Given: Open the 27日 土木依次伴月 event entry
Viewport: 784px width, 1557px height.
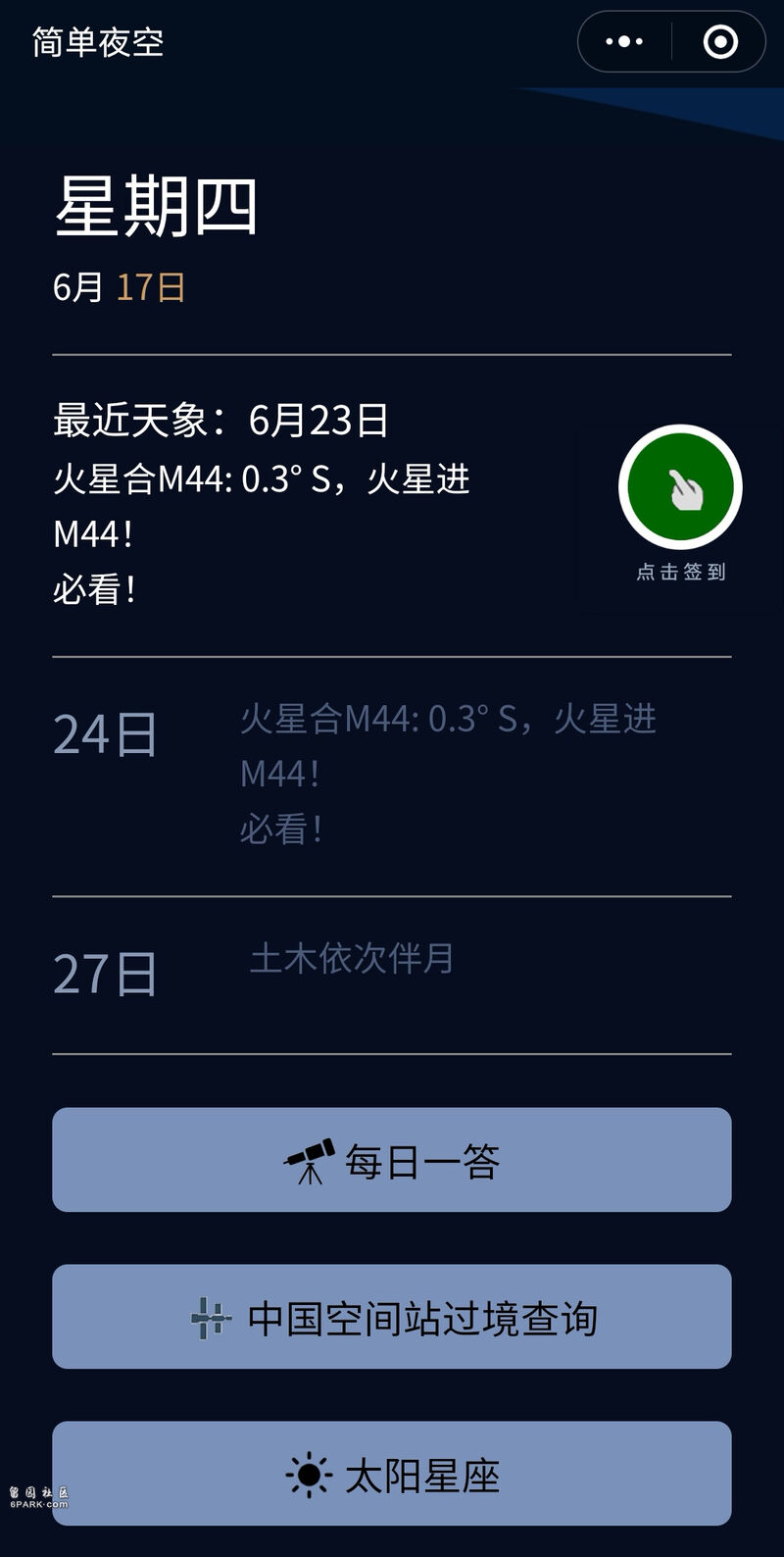Looking at the screenshot, I should 392,974.
